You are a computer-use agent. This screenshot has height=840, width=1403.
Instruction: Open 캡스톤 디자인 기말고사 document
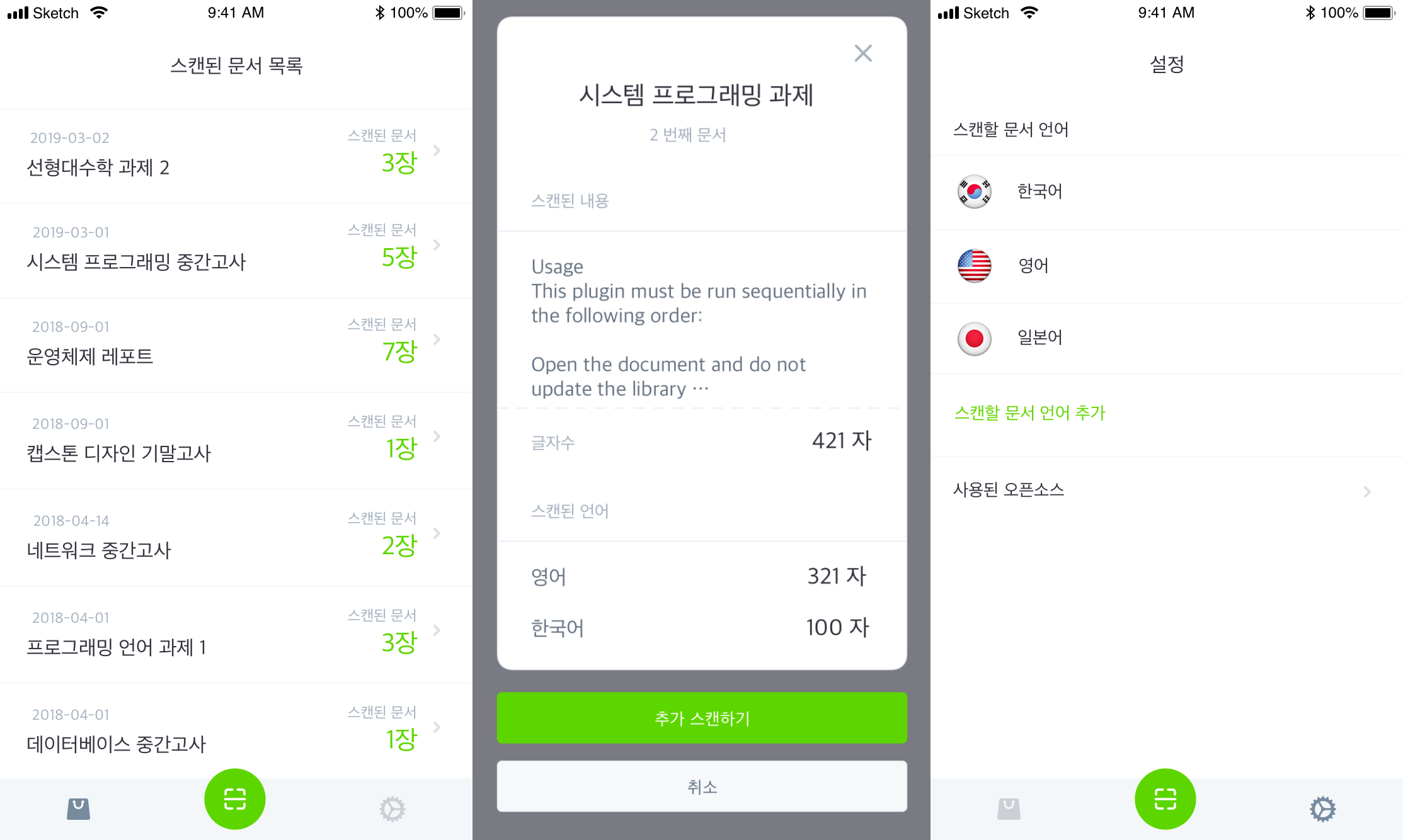click(236, 441)
